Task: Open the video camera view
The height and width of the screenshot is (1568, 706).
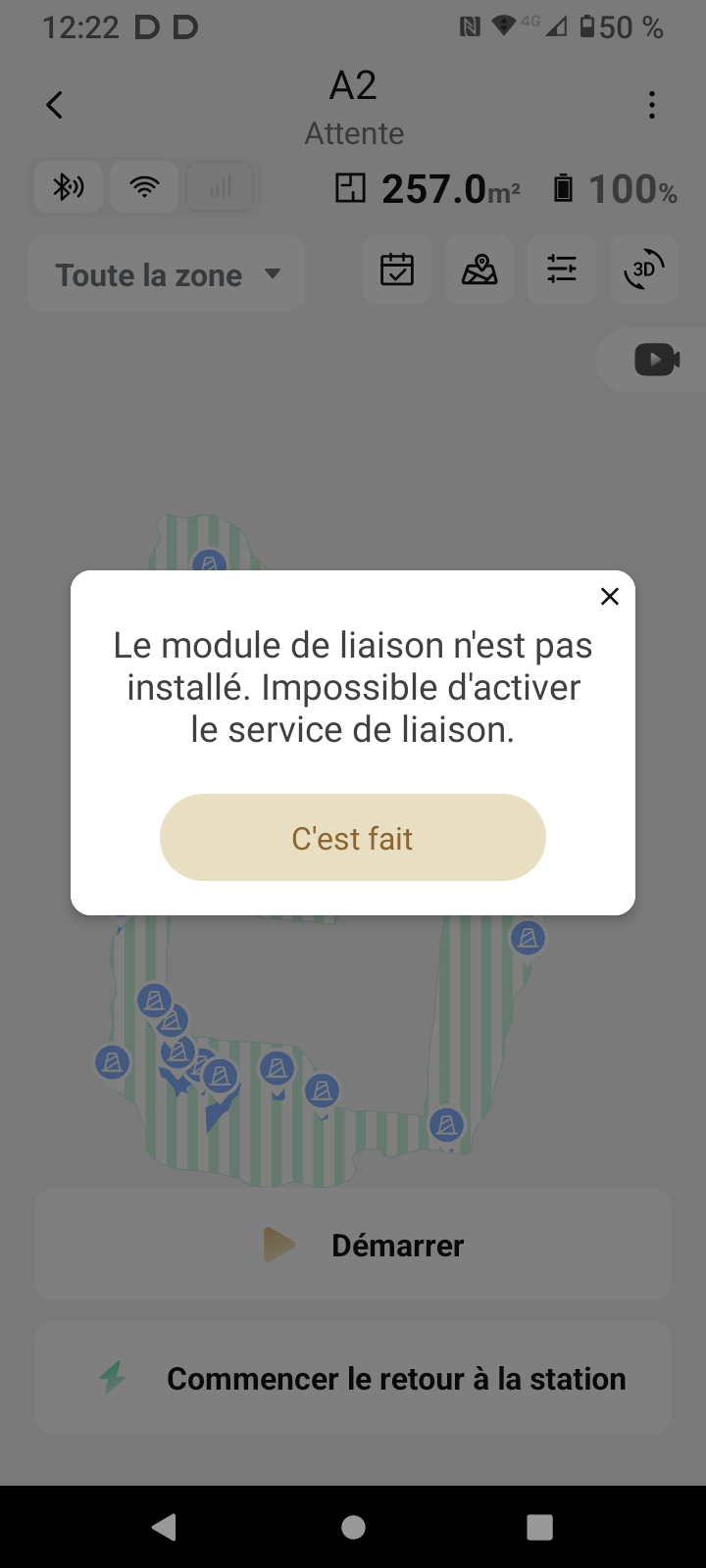Action: (x=656, y=360)
